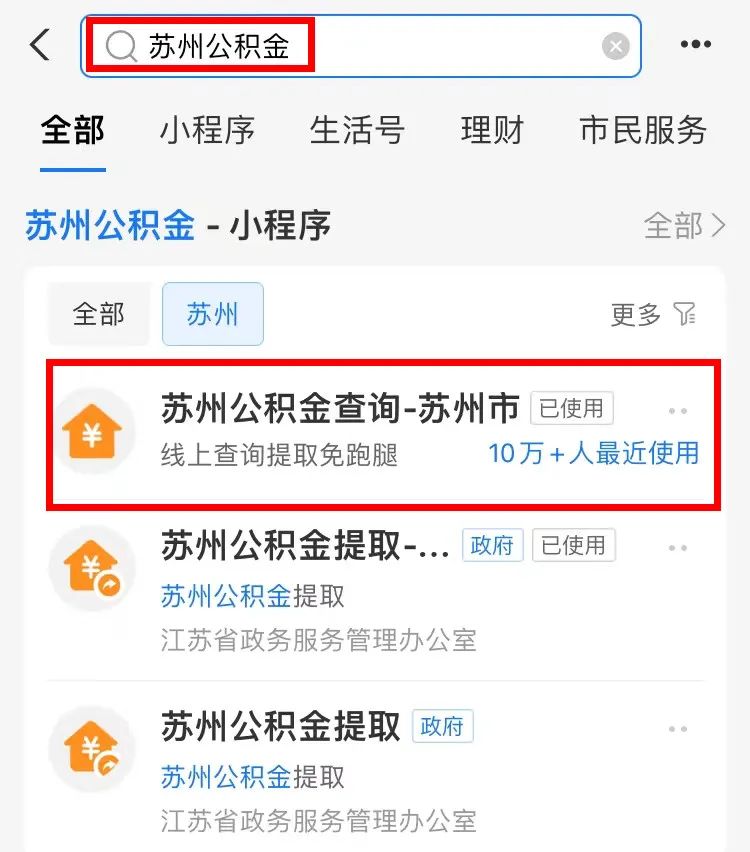The width and height of the screenshot is (750, 852).
Task: Switch to the 生活号 tab
Action: coord(357,130)
